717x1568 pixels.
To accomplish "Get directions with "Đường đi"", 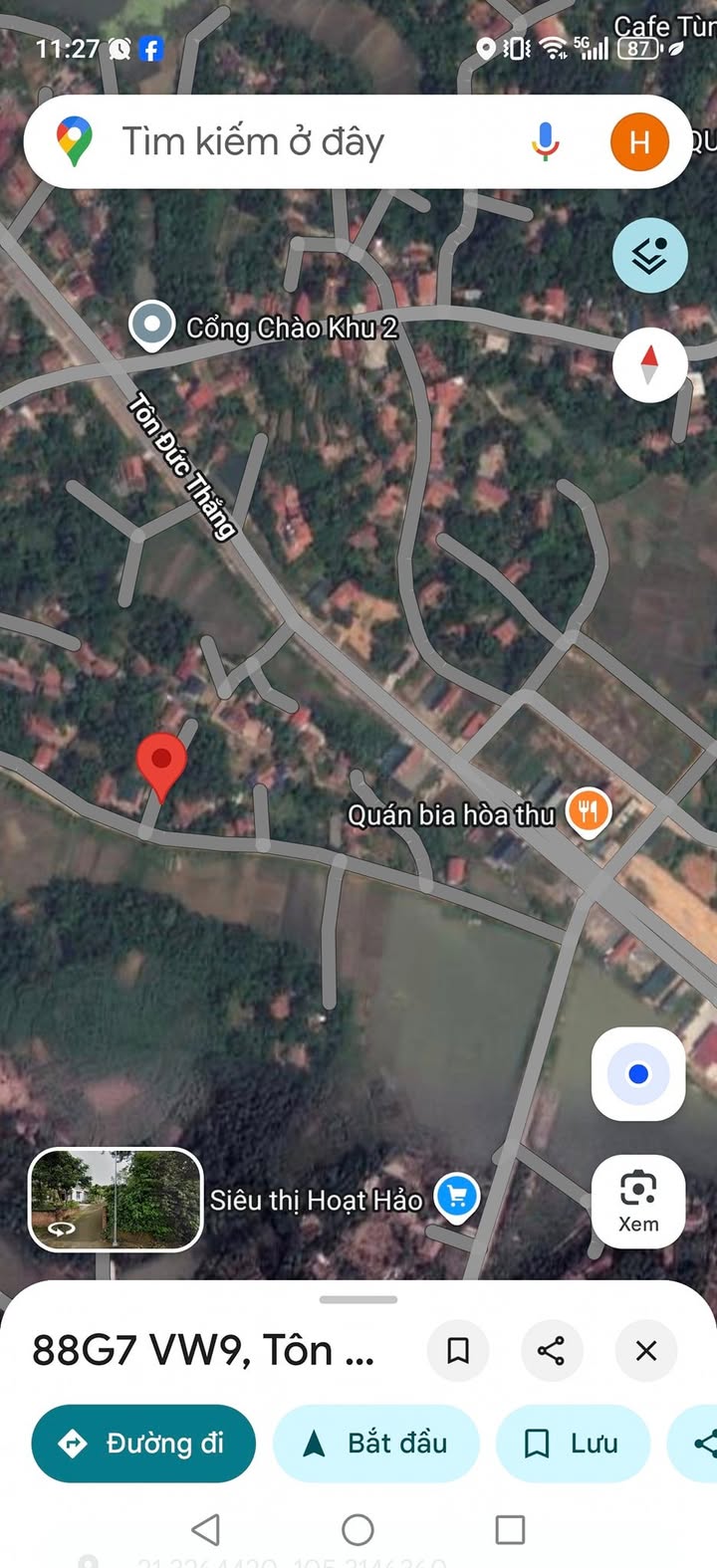I will click(143, 1444).
